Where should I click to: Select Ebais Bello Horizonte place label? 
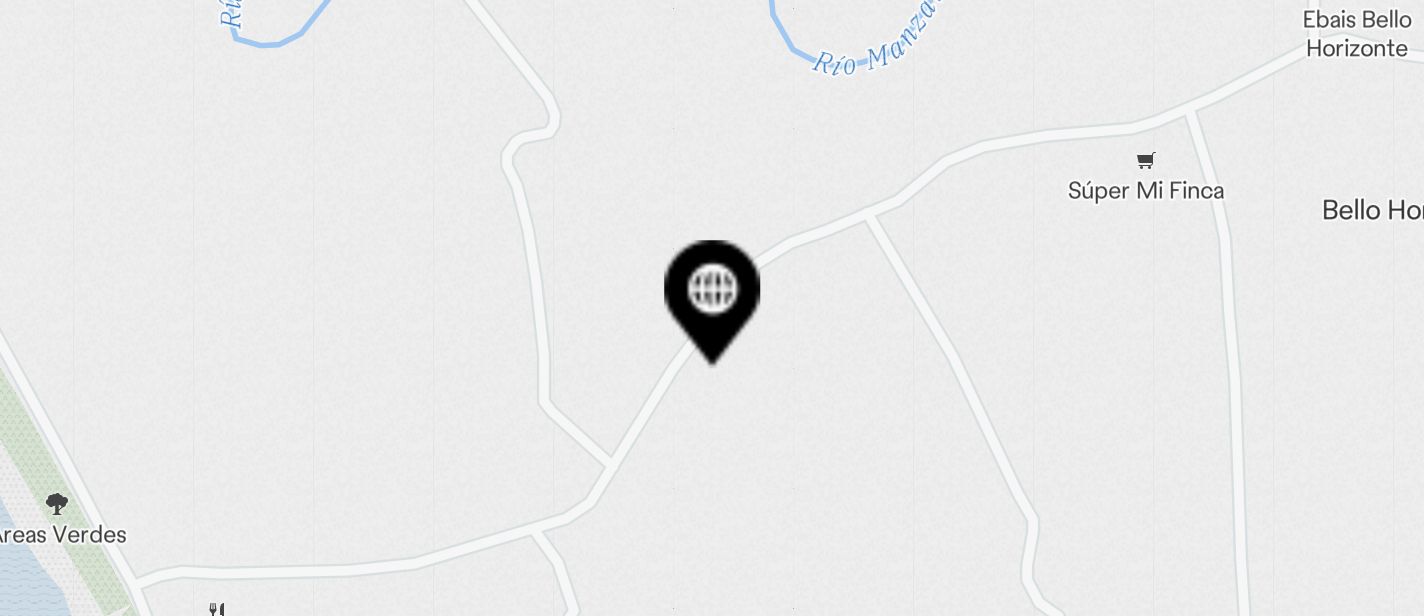pos(1357,34)
